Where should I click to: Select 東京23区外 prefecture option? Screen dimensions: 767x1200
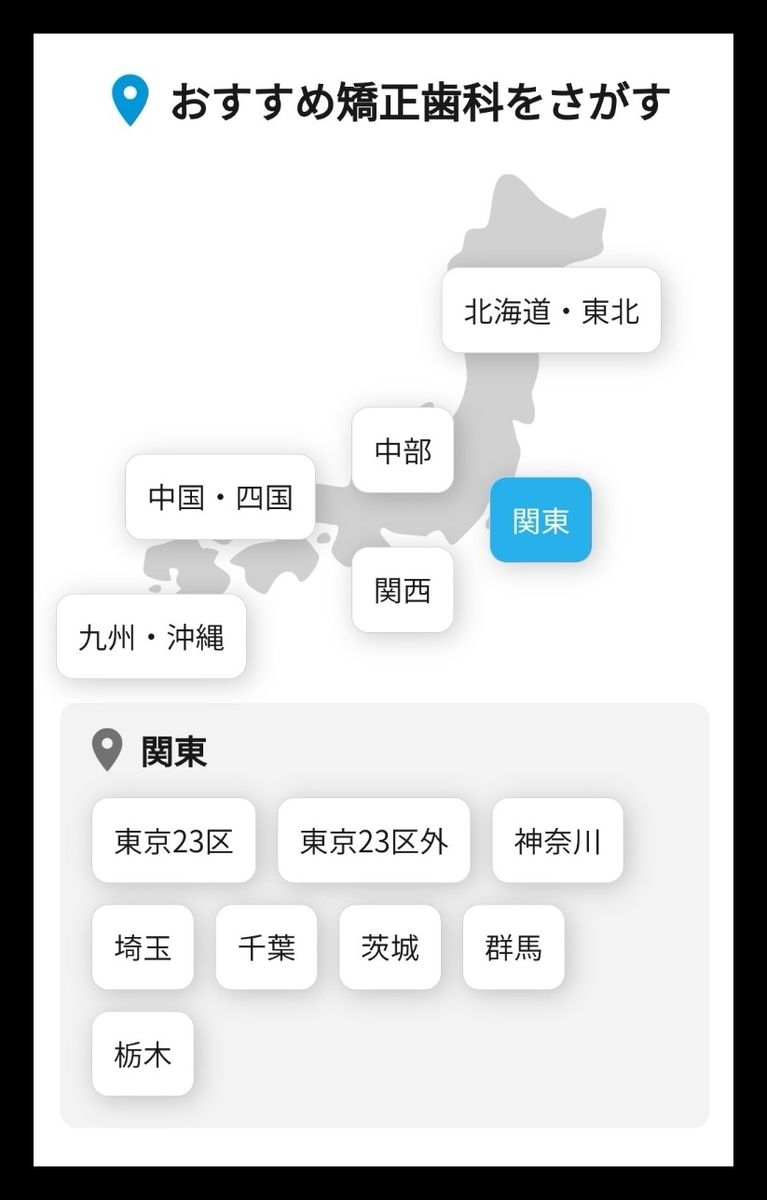pos(374,841)
